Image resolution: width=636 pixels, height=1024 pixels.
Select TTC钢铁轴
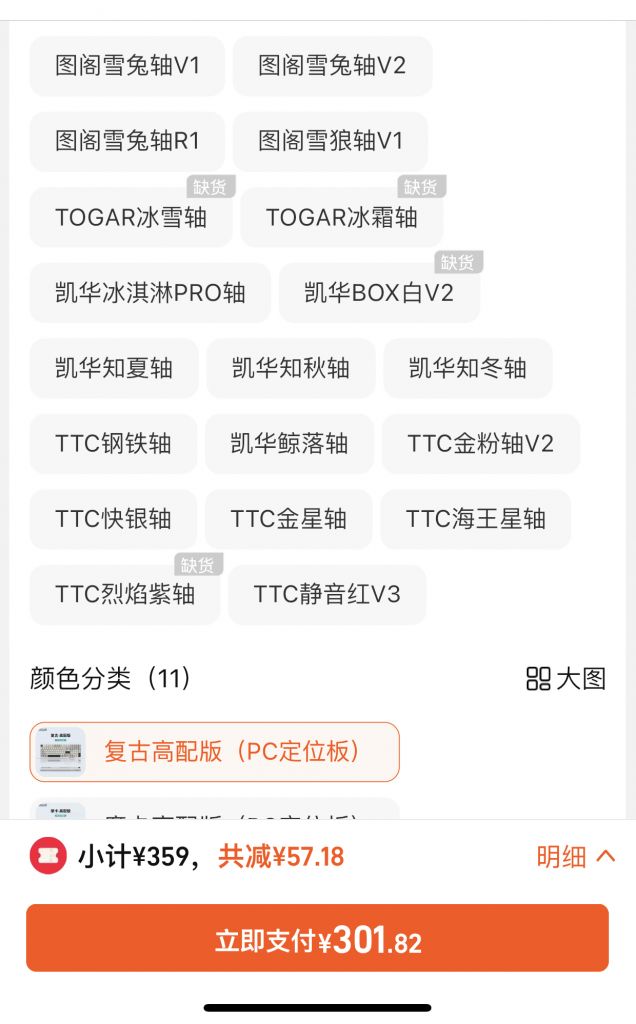click(114, 443)
